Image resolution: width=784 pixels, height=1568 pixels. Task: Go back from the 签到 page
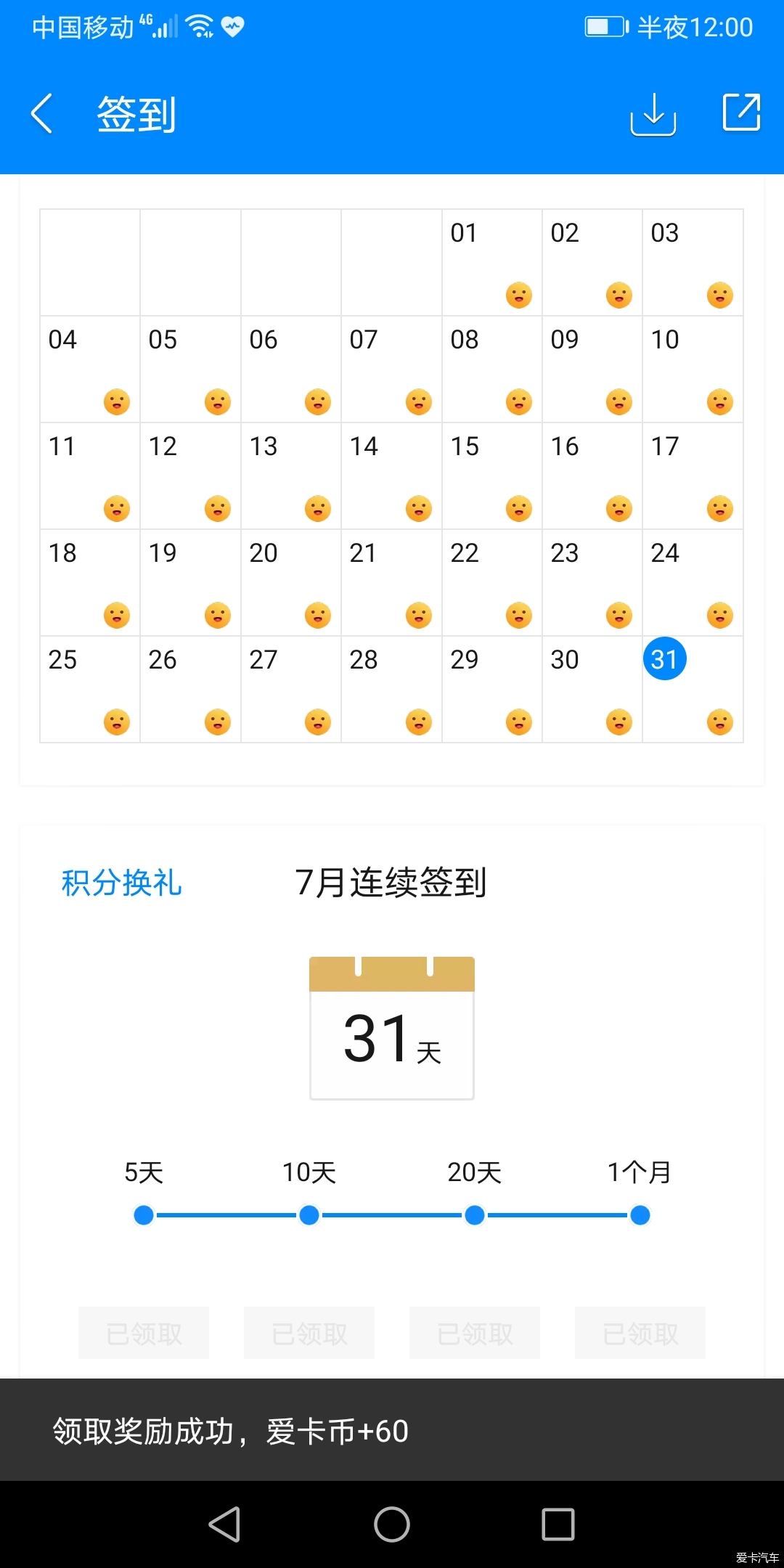click(42, 114)
